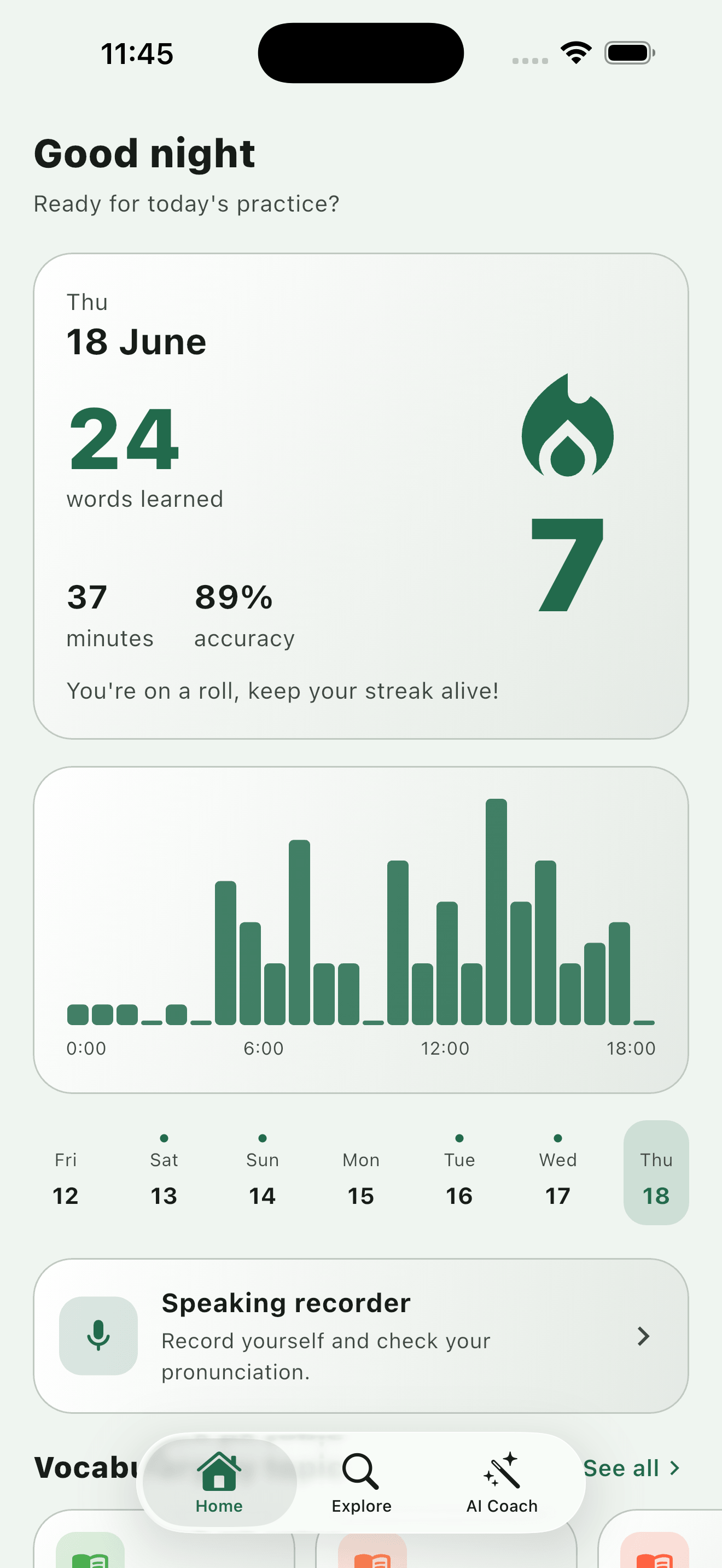Screen dimensions: 722x1568
Task: Switch to the Explore tab
Action: point(361,1483)
